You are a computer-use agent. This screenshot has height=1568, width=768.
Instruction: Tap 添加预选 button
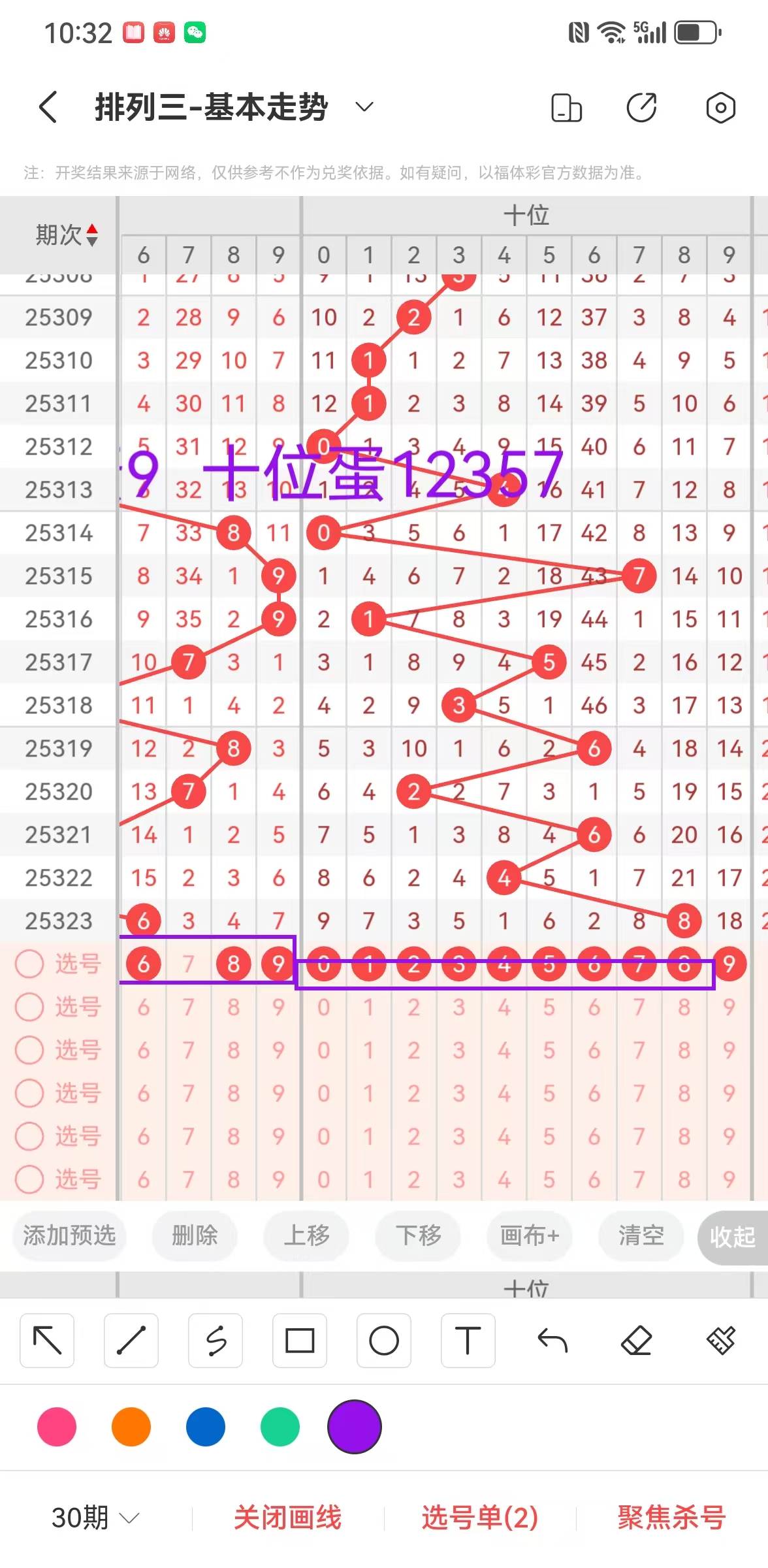point(69,1235)
